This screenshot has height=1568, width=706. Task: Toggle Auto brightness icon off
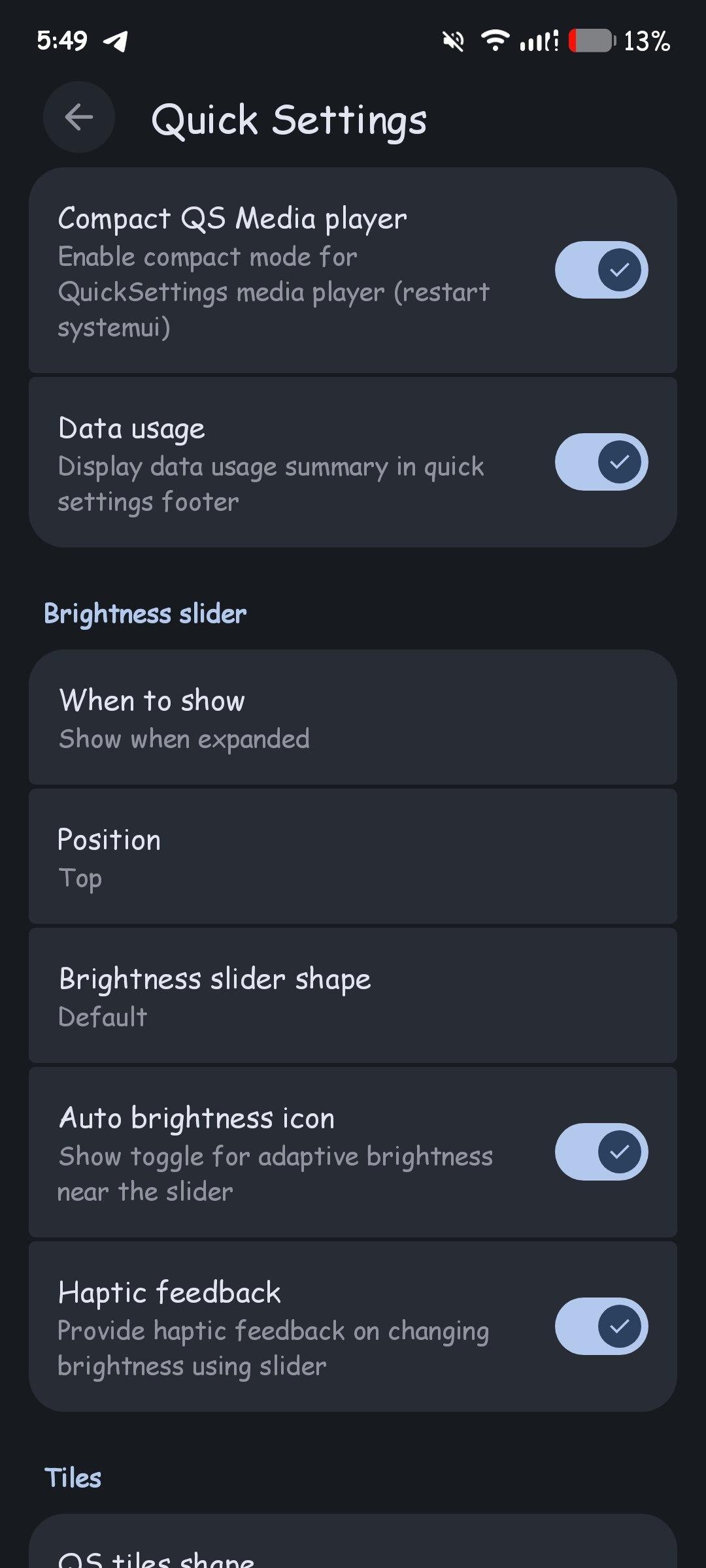click(601, 1152)
